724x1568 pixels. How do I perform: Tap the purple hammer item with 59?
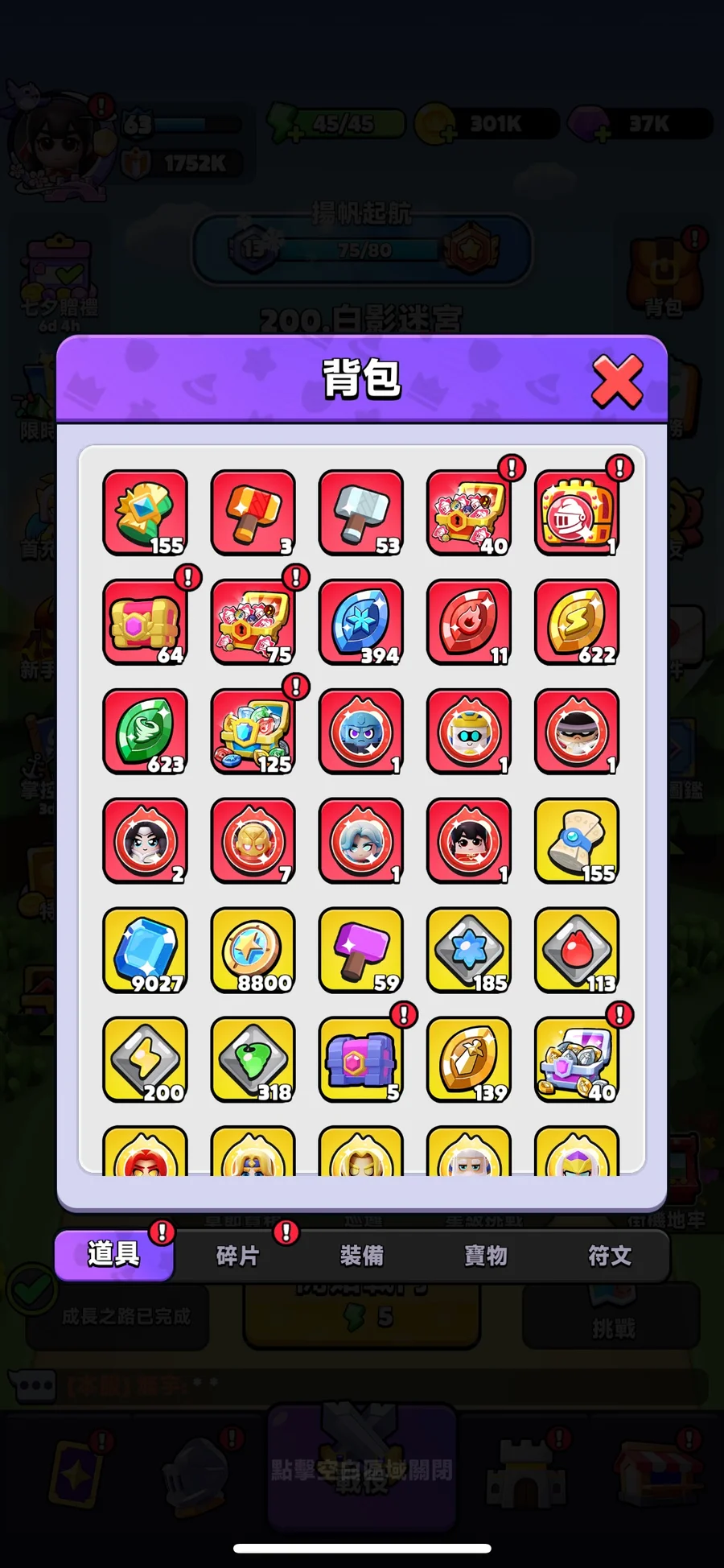coord(361,950)
